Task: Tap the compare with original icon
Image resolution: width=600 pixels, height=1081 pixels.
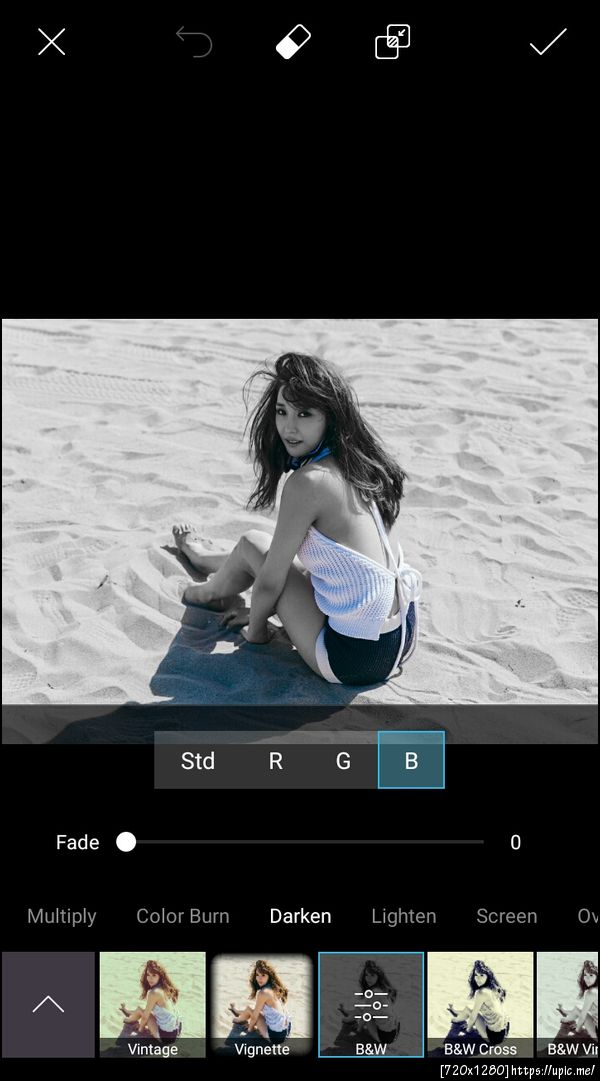Action: [x=393, y=42]
